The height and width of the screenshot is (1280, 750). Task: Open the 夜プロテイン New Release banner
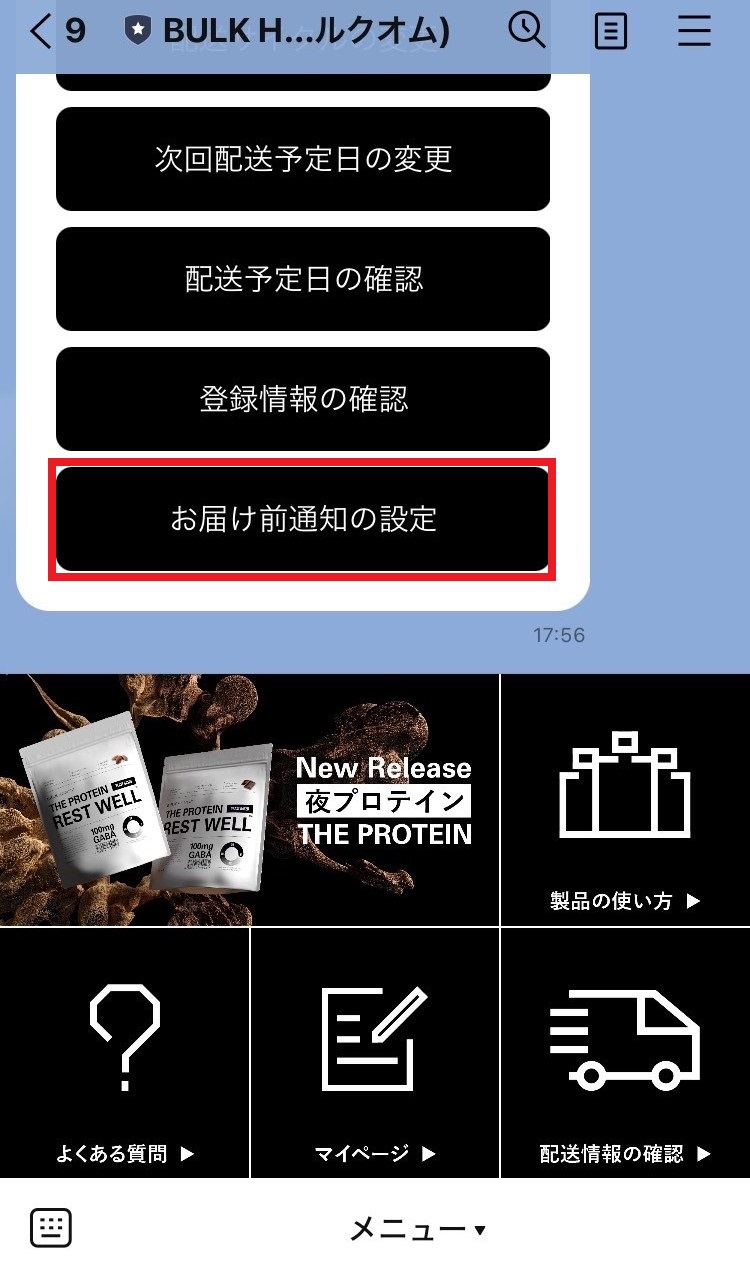click(x=249, y=800)
